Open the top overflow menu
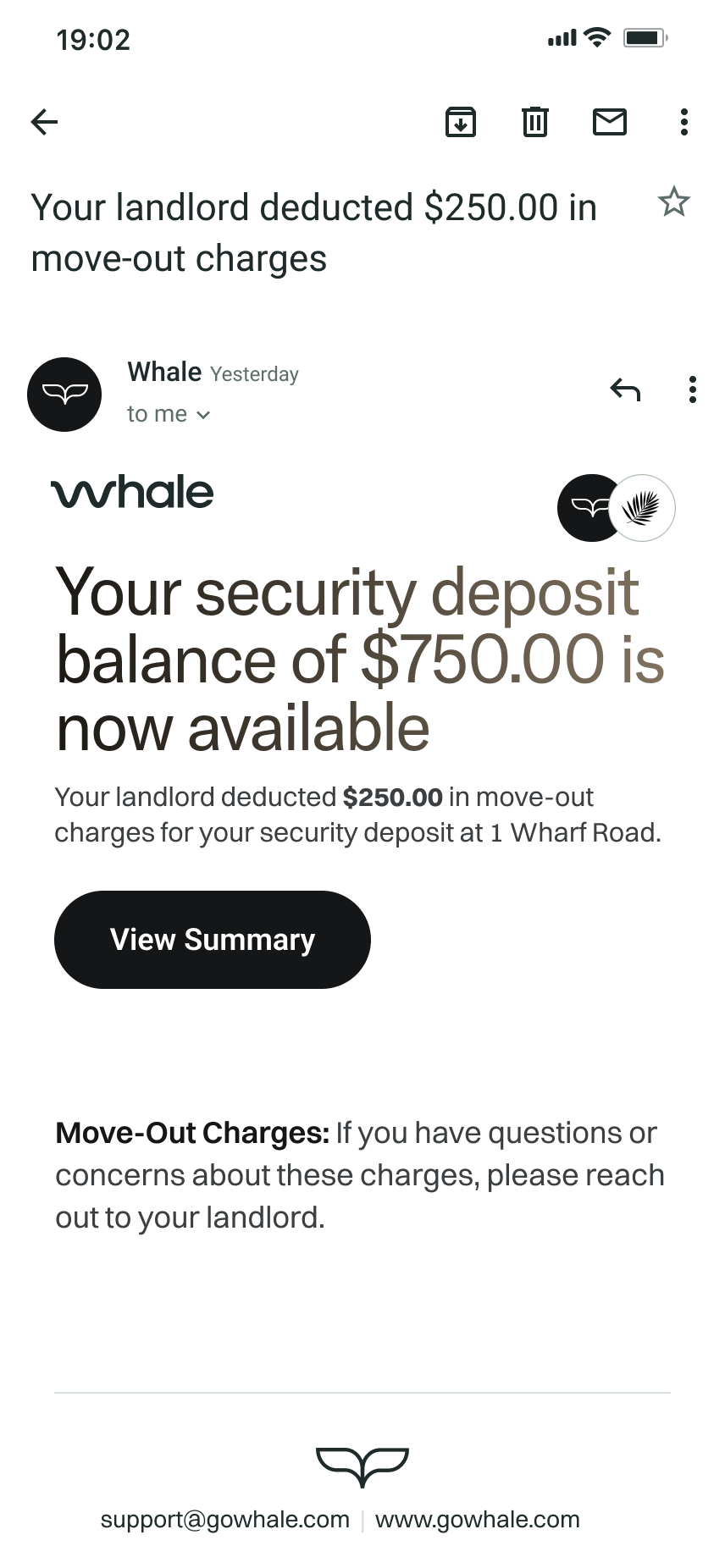 pyautogui.click(x=683, y=122)
